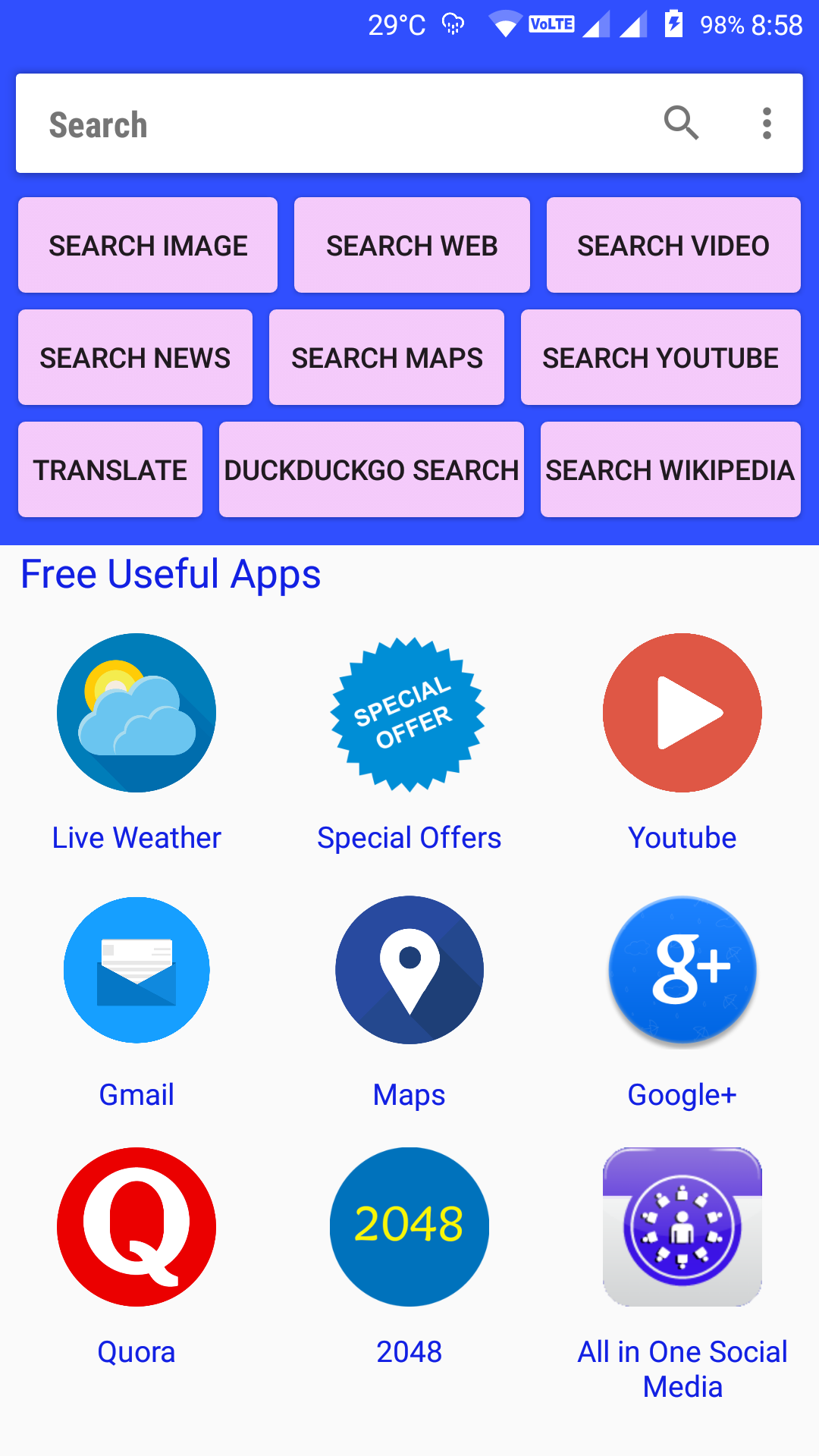Launch Google+ from the grid

(682, 970)
